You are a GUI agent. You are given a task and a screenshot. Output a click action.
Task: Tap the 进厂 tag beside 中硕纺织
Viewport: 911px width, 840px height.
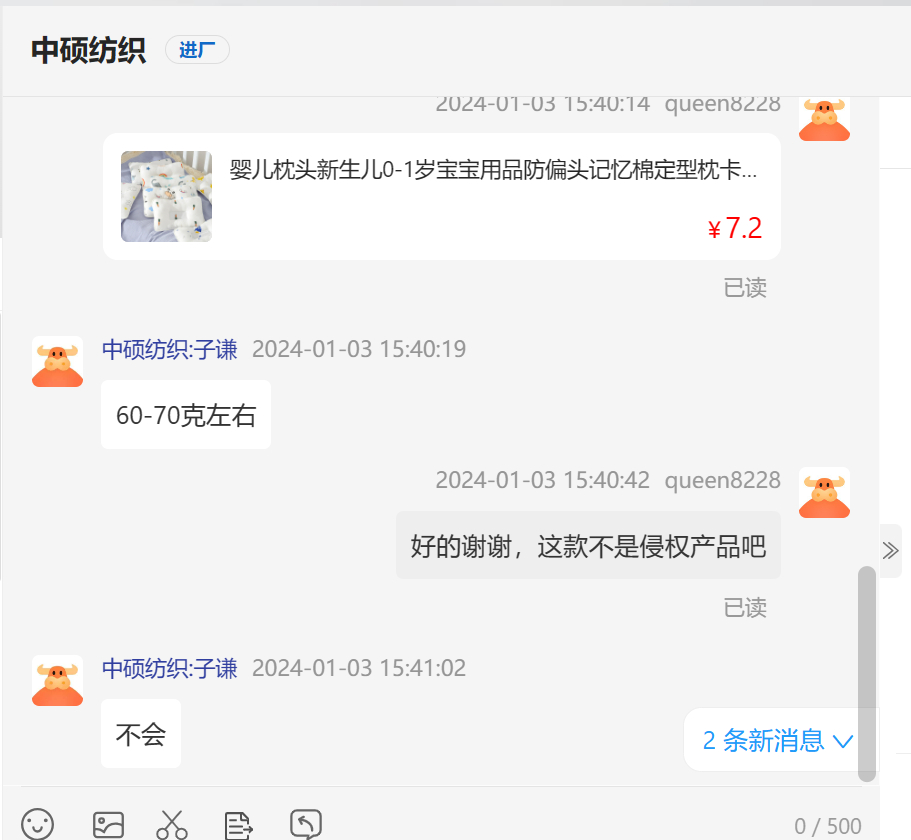tap(197, 50)
